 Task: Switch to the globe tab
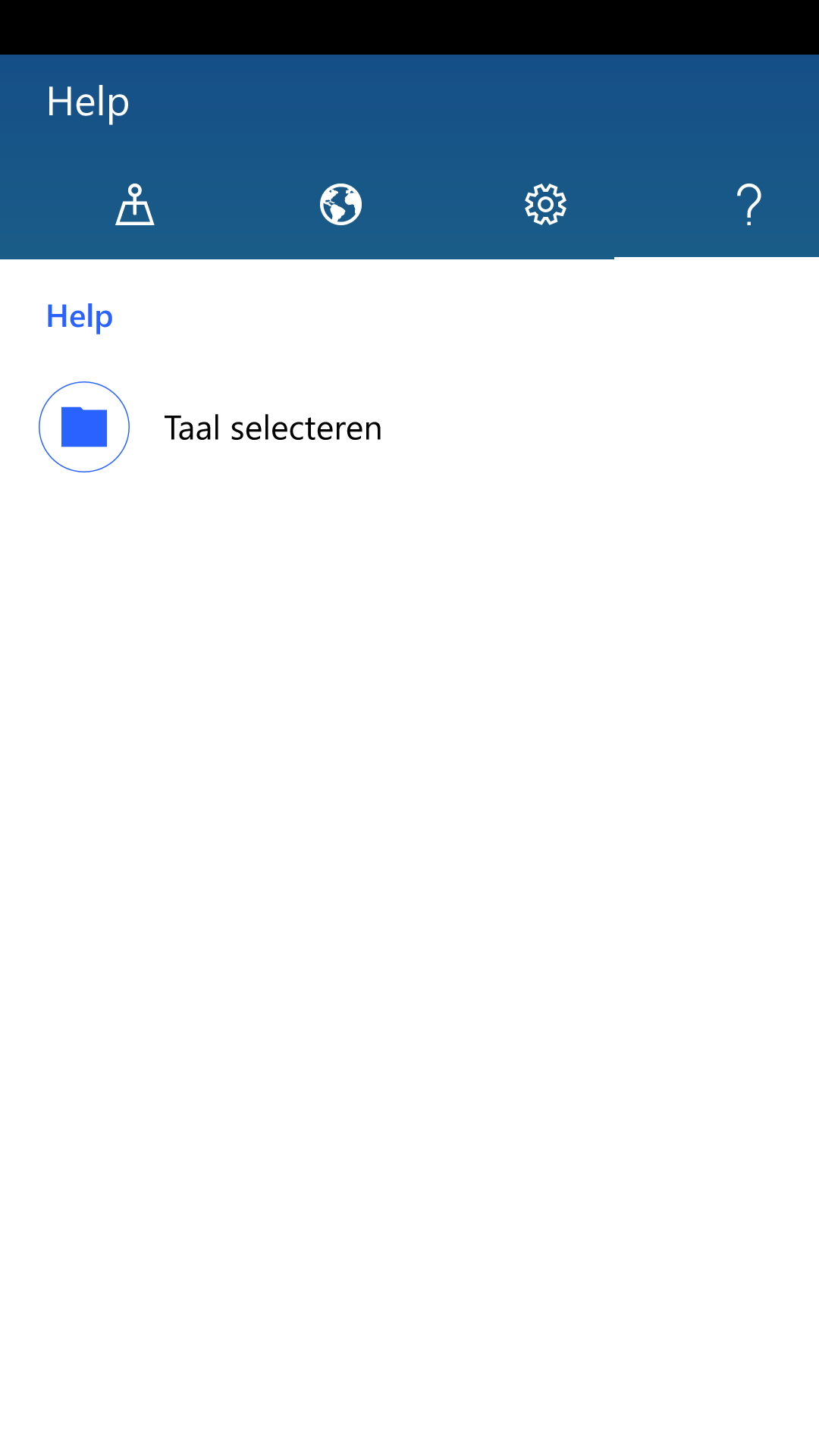click(x=340, y=205)
